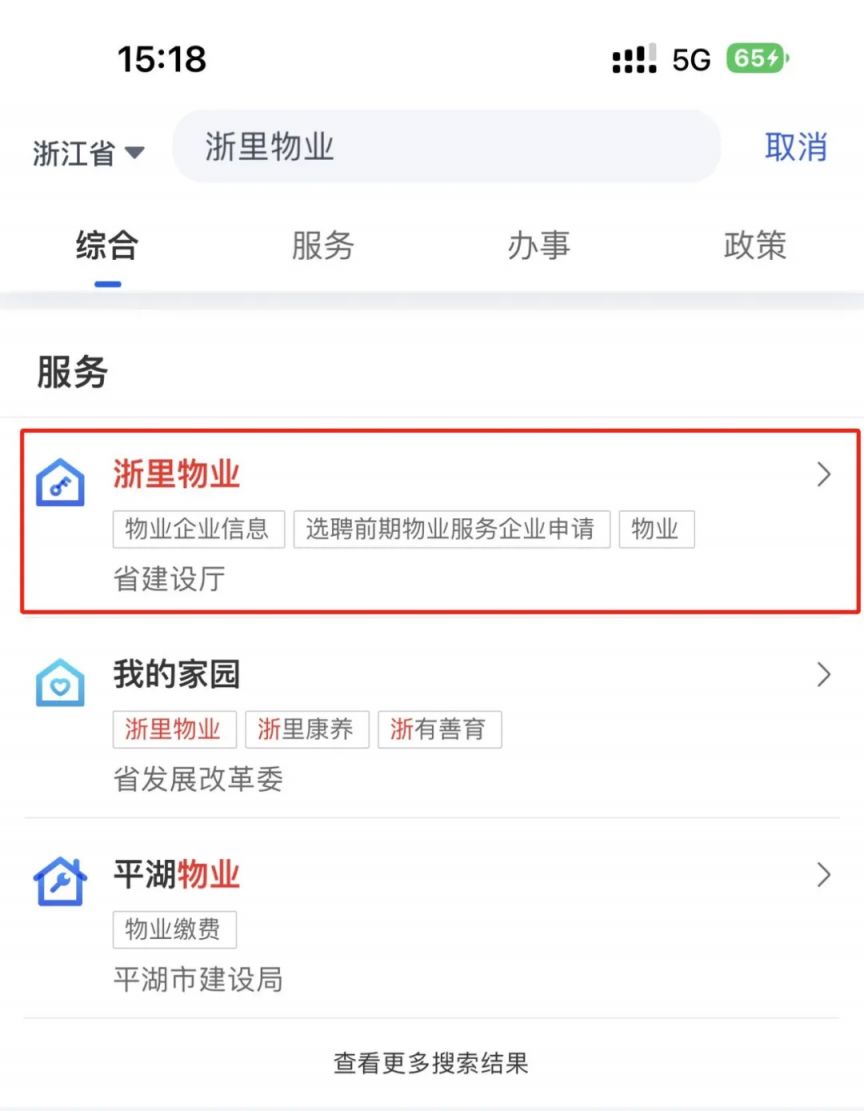Tap the search field containing 浙里物业
The width and height of the screenshot is (864, 1111).
[446, 147]
